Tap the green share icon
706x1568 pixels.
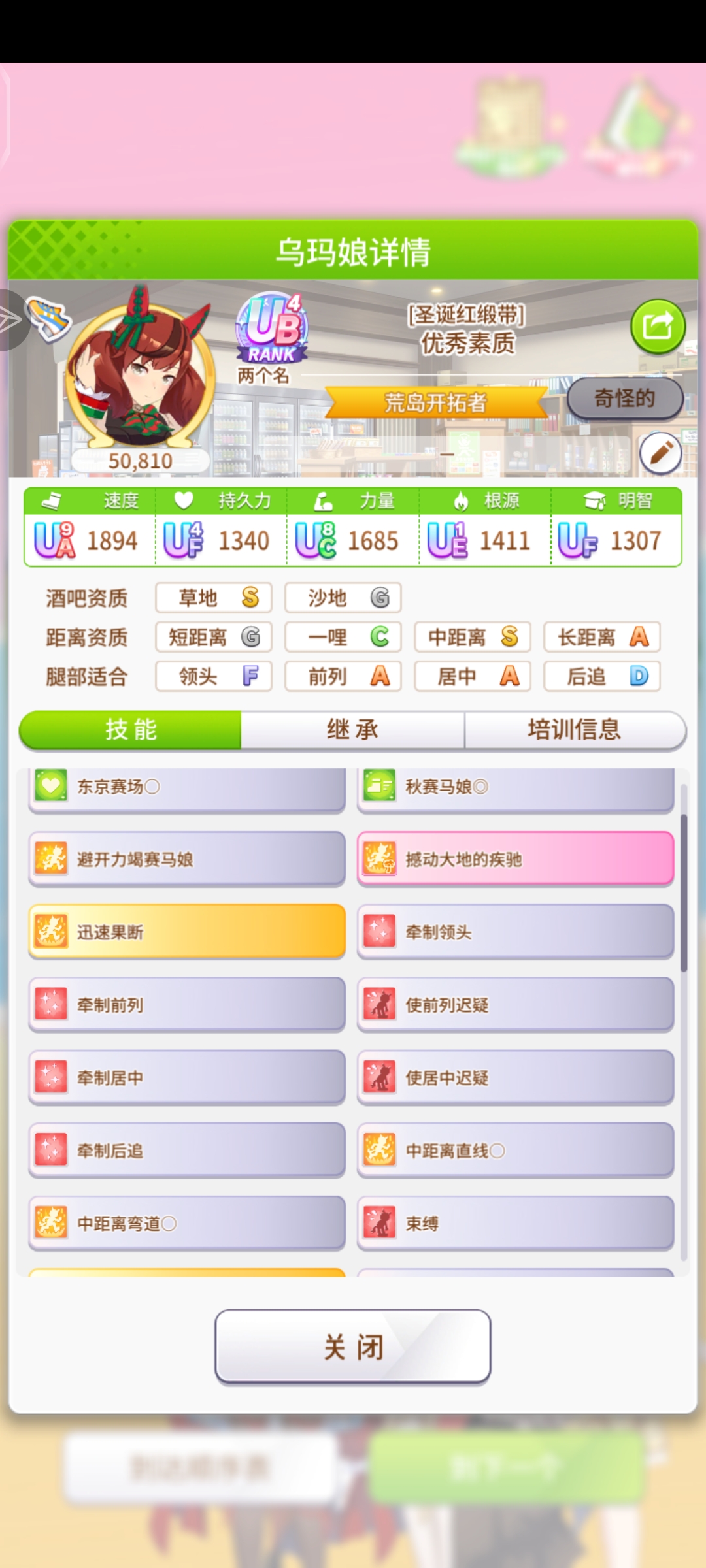(658, 326)
